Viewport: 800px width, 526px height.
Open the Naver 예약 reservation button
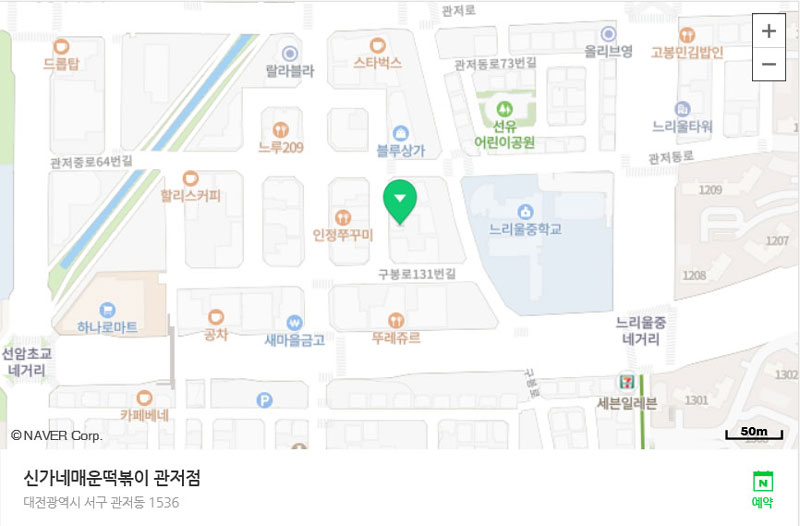point(763,488)
